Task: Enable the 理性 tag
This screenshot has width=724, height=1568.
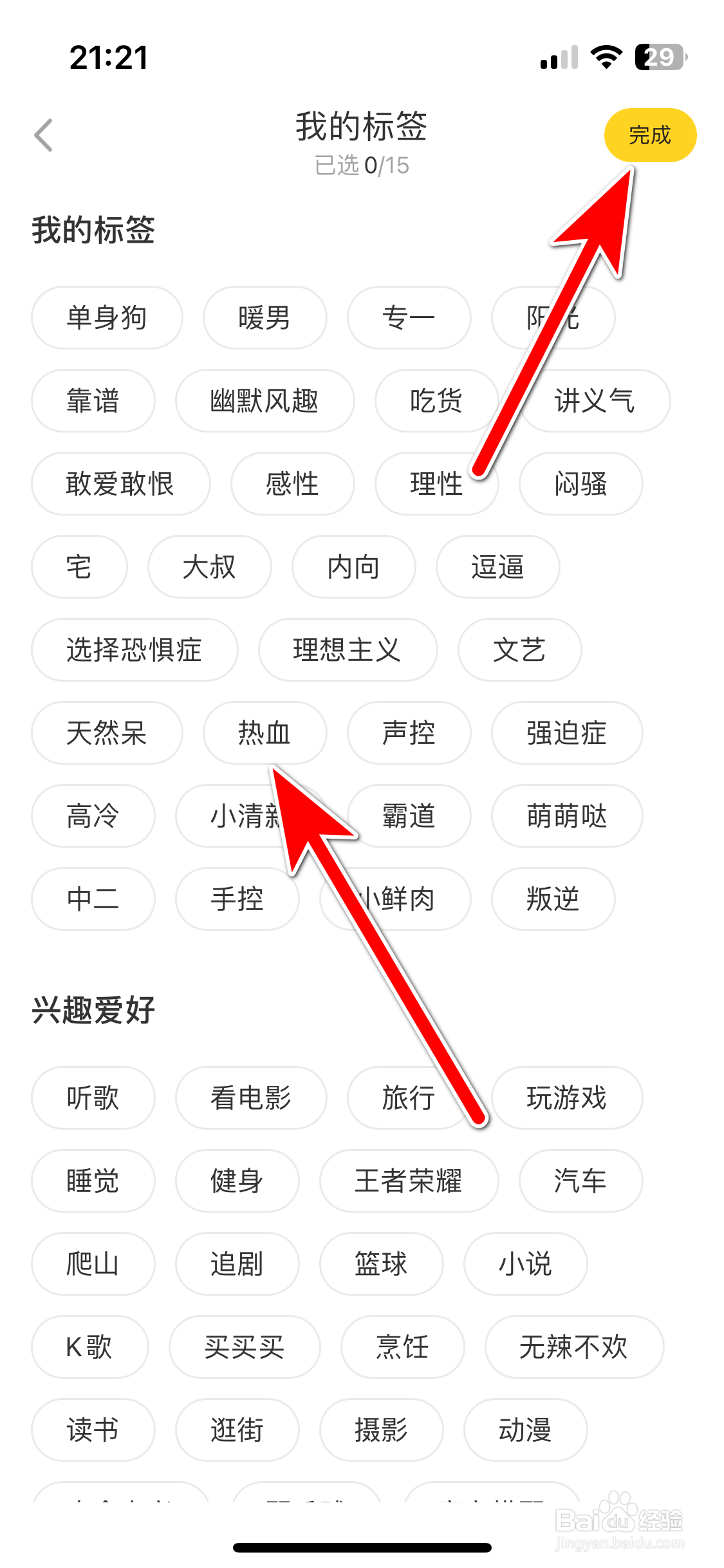Action: coord(436,484)
